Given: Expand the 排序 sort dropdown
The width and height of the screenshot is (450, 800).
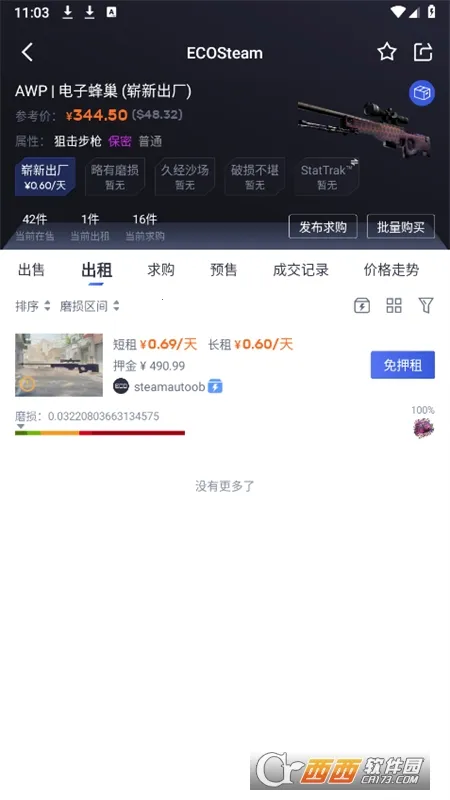Looking at the screenshot, I should pyautogui.click(x=33, y=306).
